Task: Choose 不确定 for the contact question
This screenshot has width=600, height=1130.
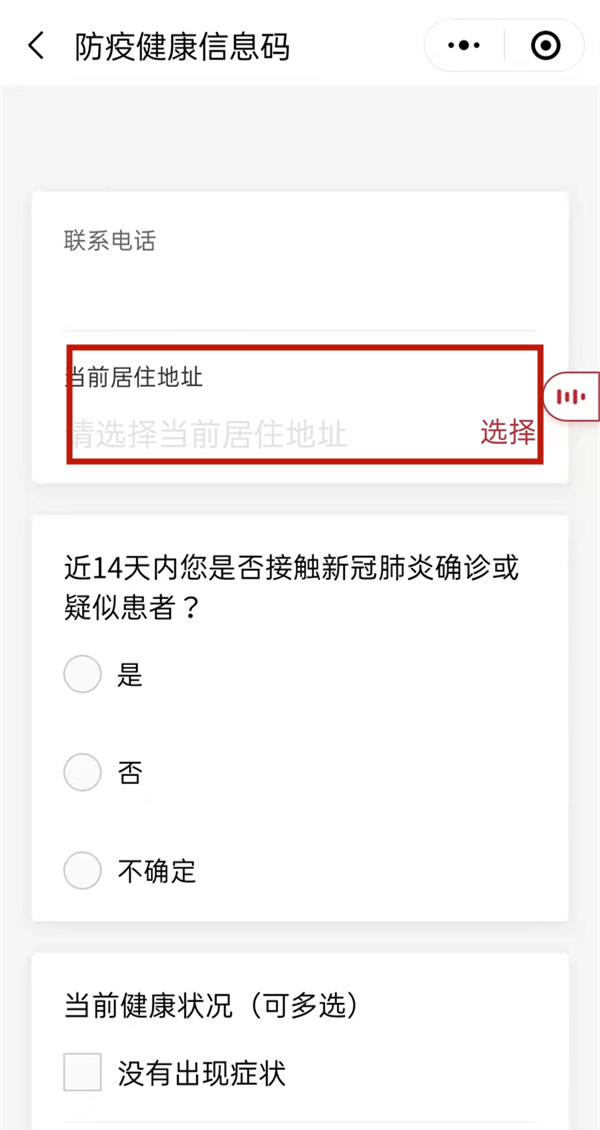Action: pos(83,871)
